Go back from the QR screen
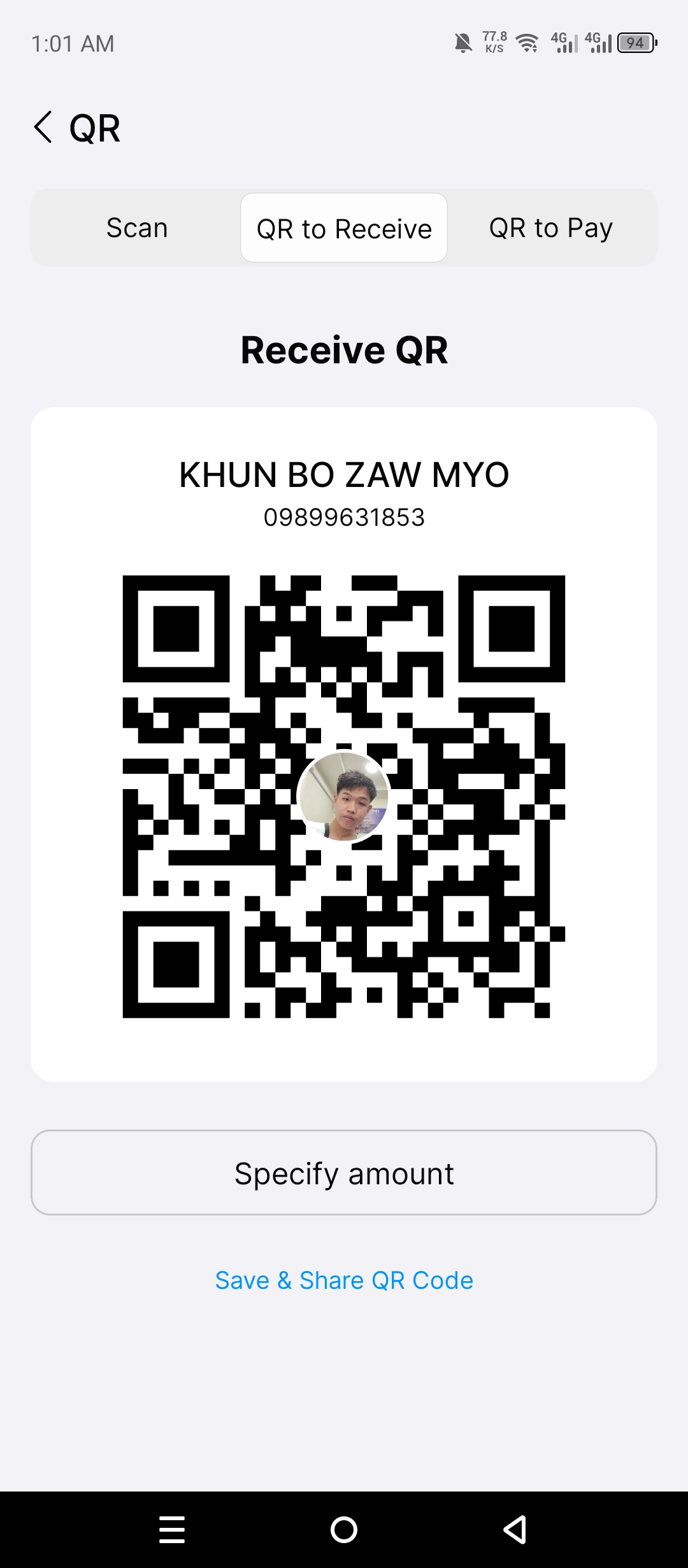 click(43, 127)
